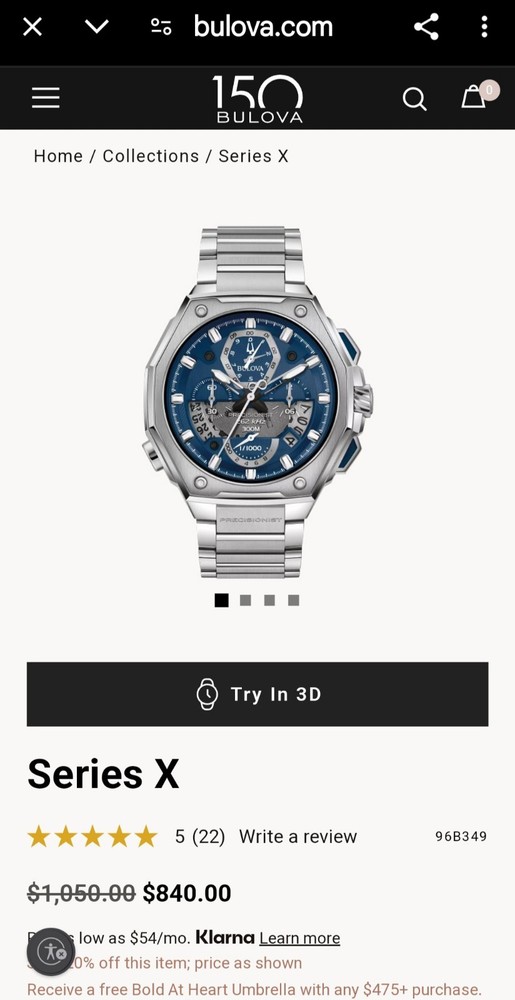Select the fourth image indicator dot
515x1000 pixels.
tap(293, 600)
